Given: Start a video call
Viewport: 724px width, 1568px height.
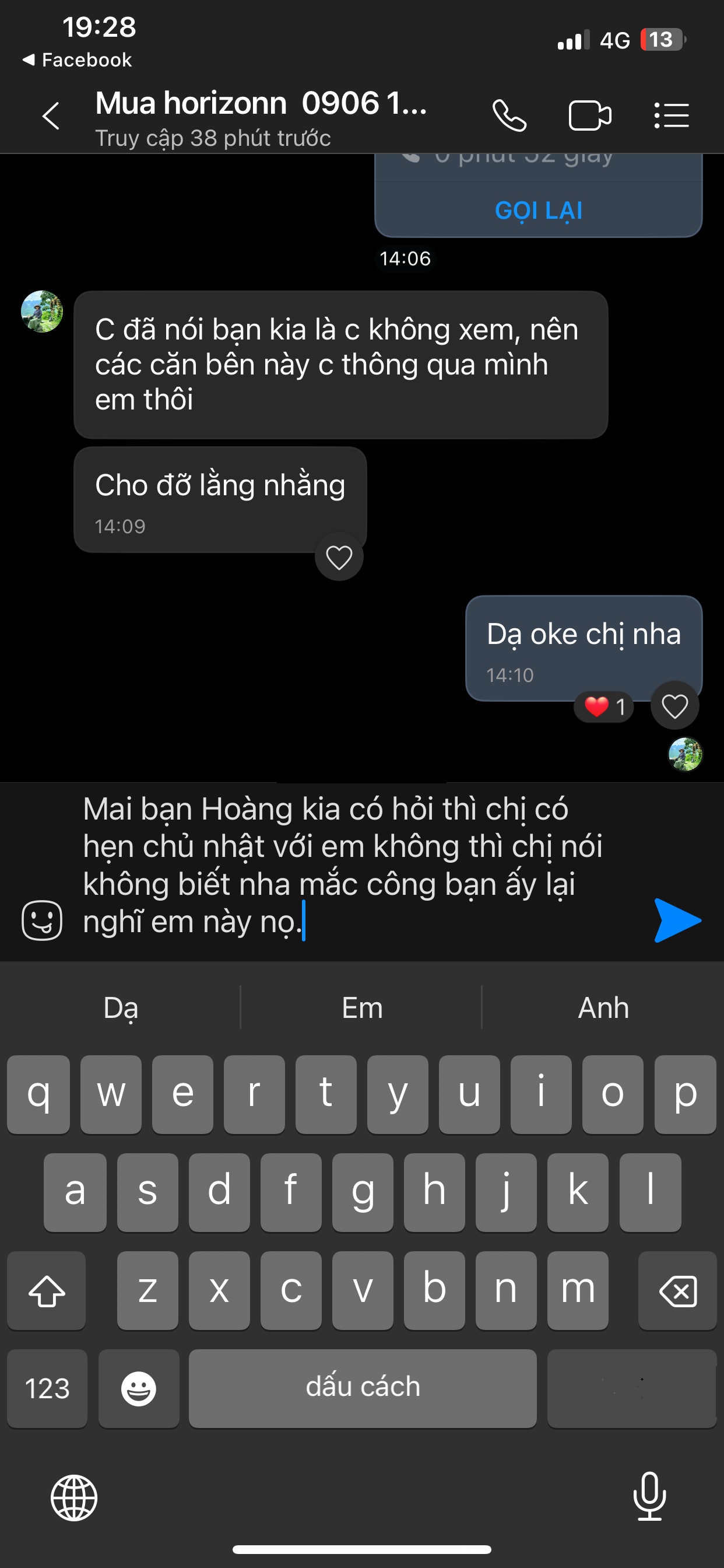Looking at the screenshot, I should (x=589, y=114).
